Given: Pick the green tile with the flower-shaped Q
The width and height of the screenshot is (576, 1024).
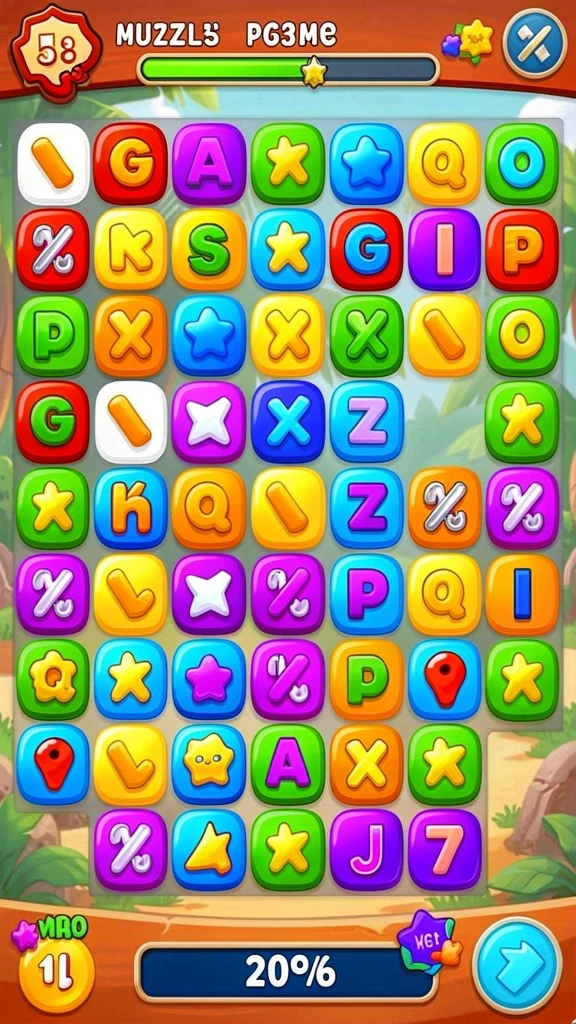Looking at the screenshot, I should (52, 679).
